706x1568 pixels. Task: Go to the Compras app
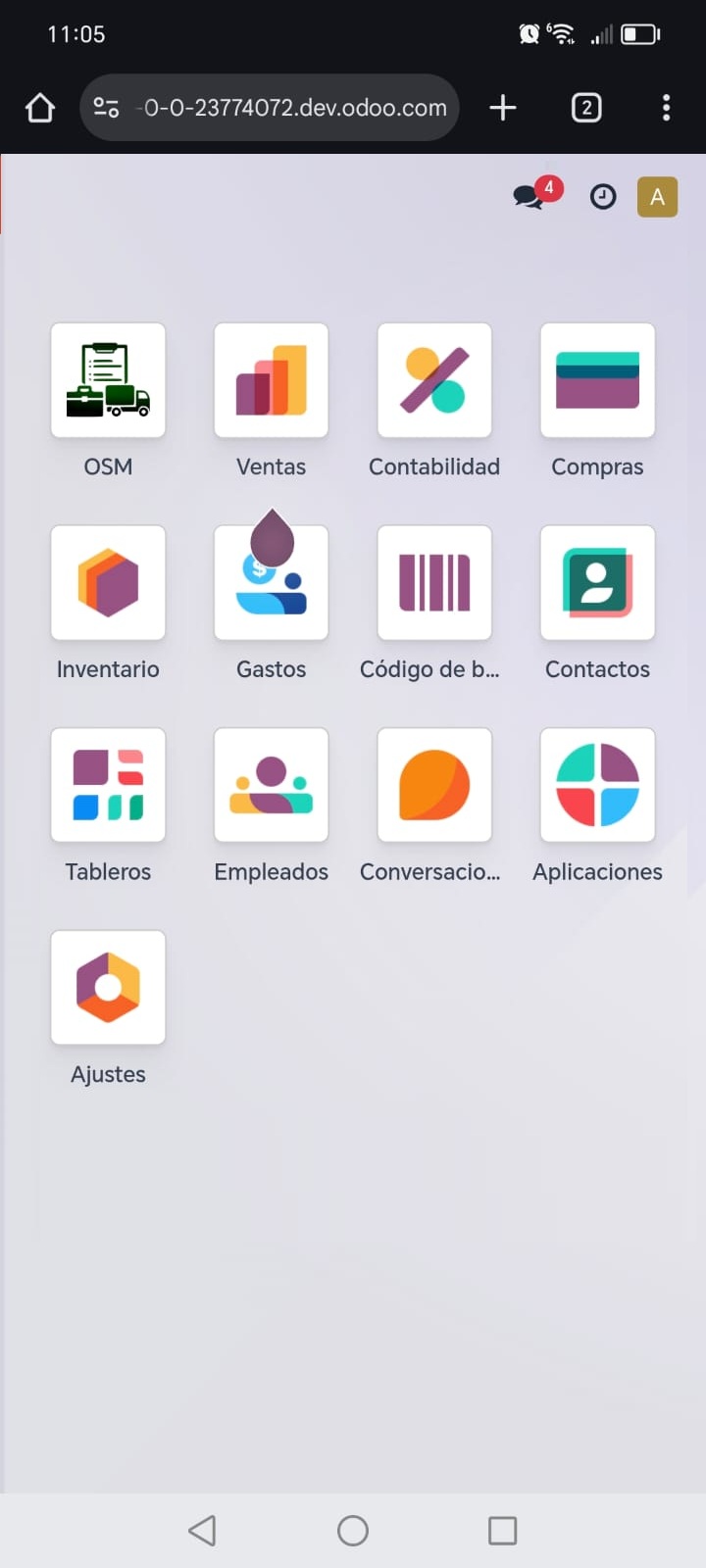click(597, 380)
